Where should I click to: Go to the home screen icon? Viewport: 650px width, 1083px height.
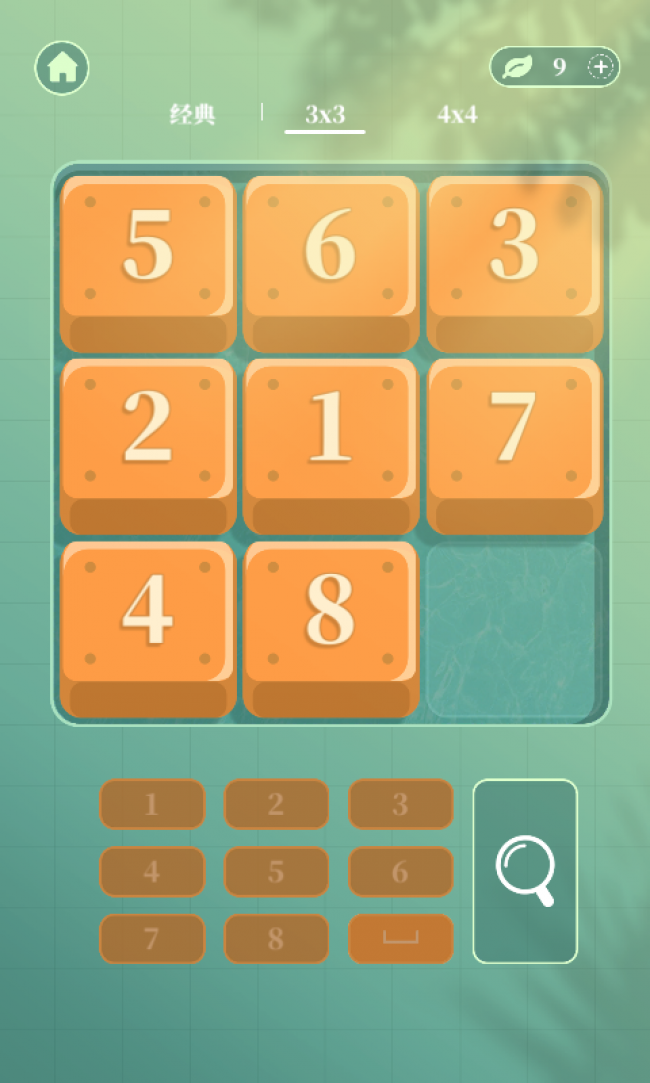click(x=62, y=67)
